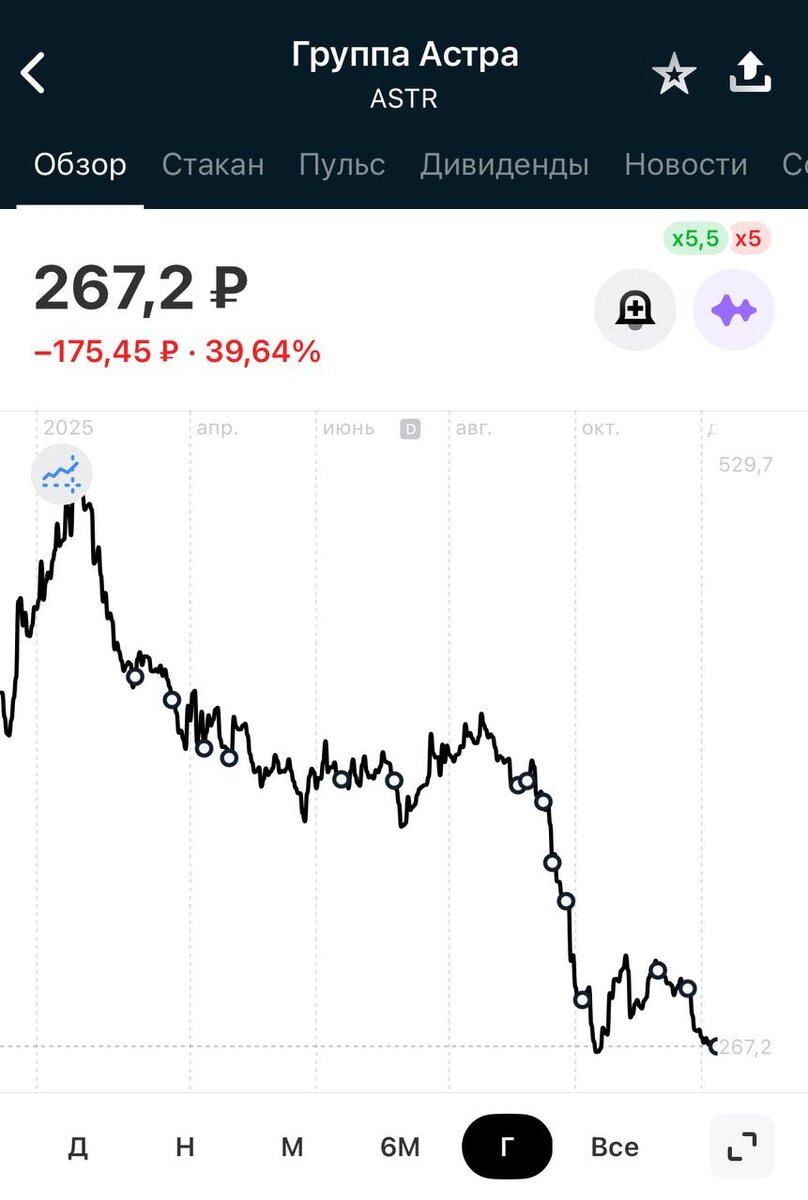
Task: Go back using the top arrow
Action: (33, 73)
